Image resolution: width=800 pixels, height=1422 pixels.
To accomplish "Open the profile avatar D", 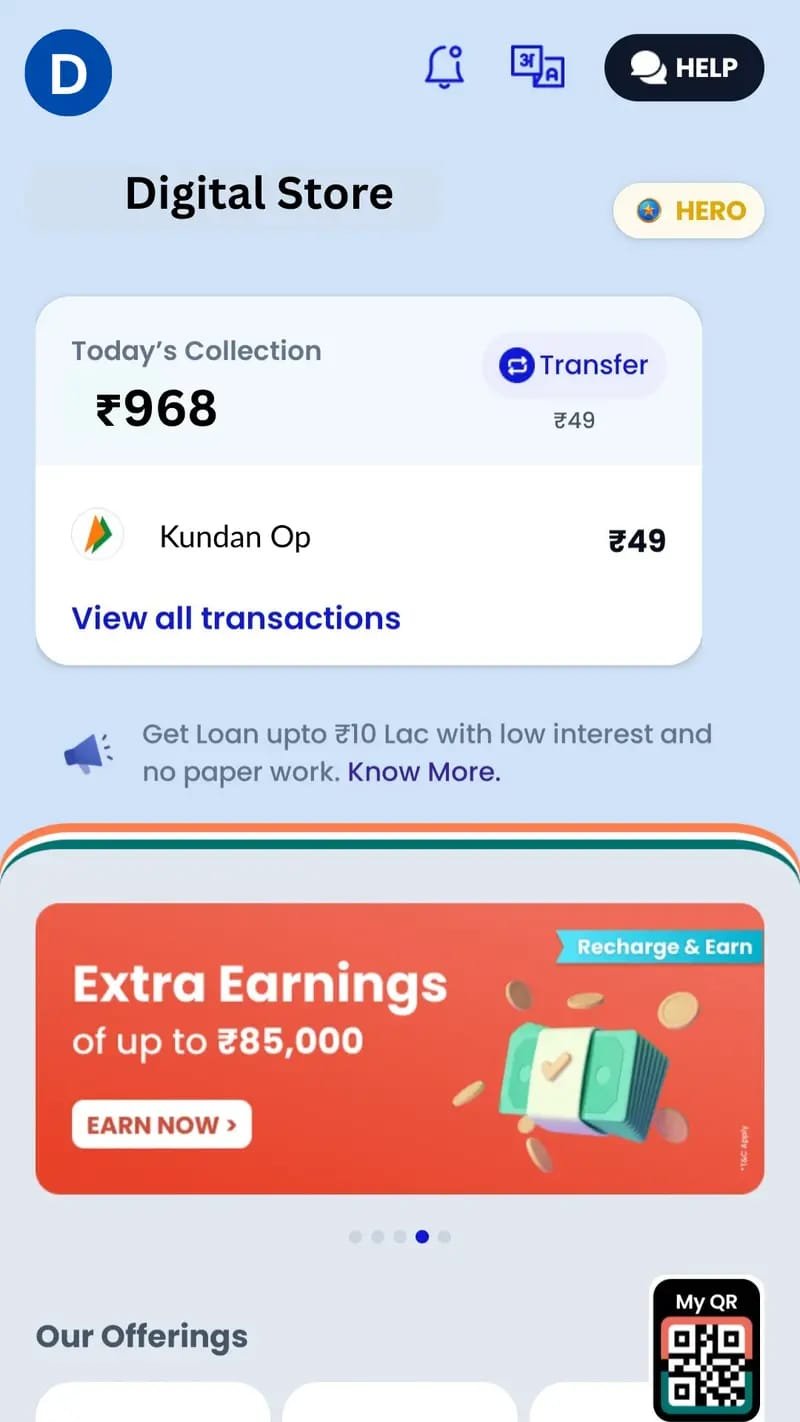I will [x=68, y=73].
